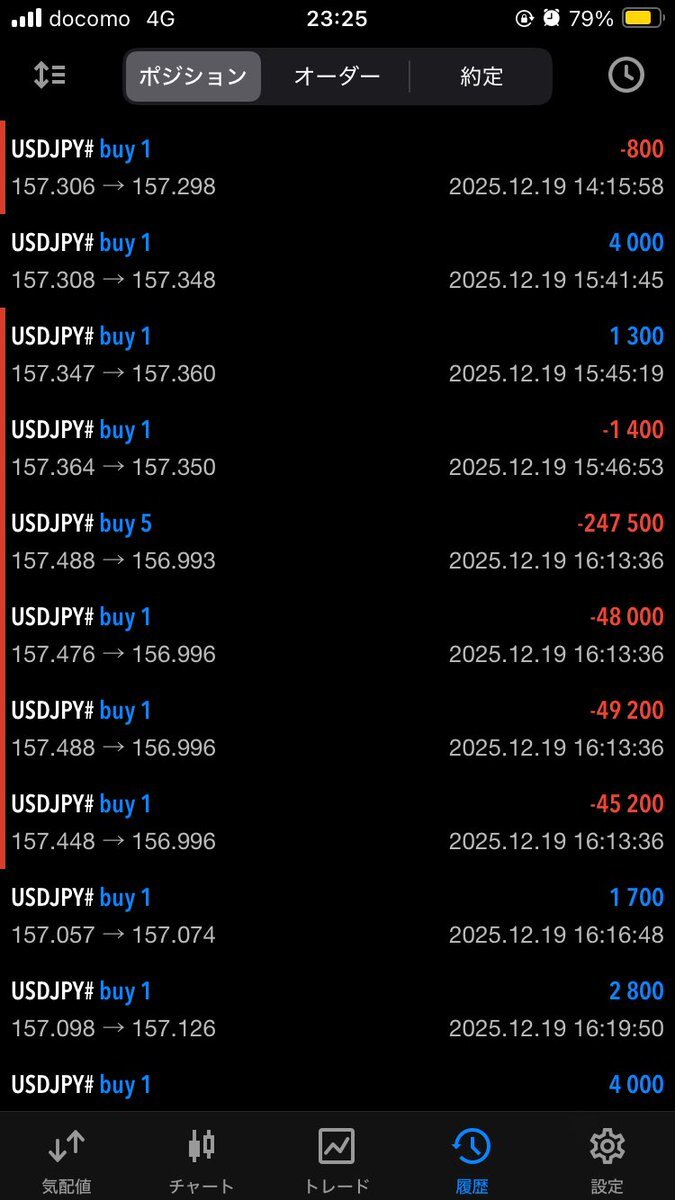Open the sort order icon
This screenshot has height=1200, width=675.
pos(49,76)
